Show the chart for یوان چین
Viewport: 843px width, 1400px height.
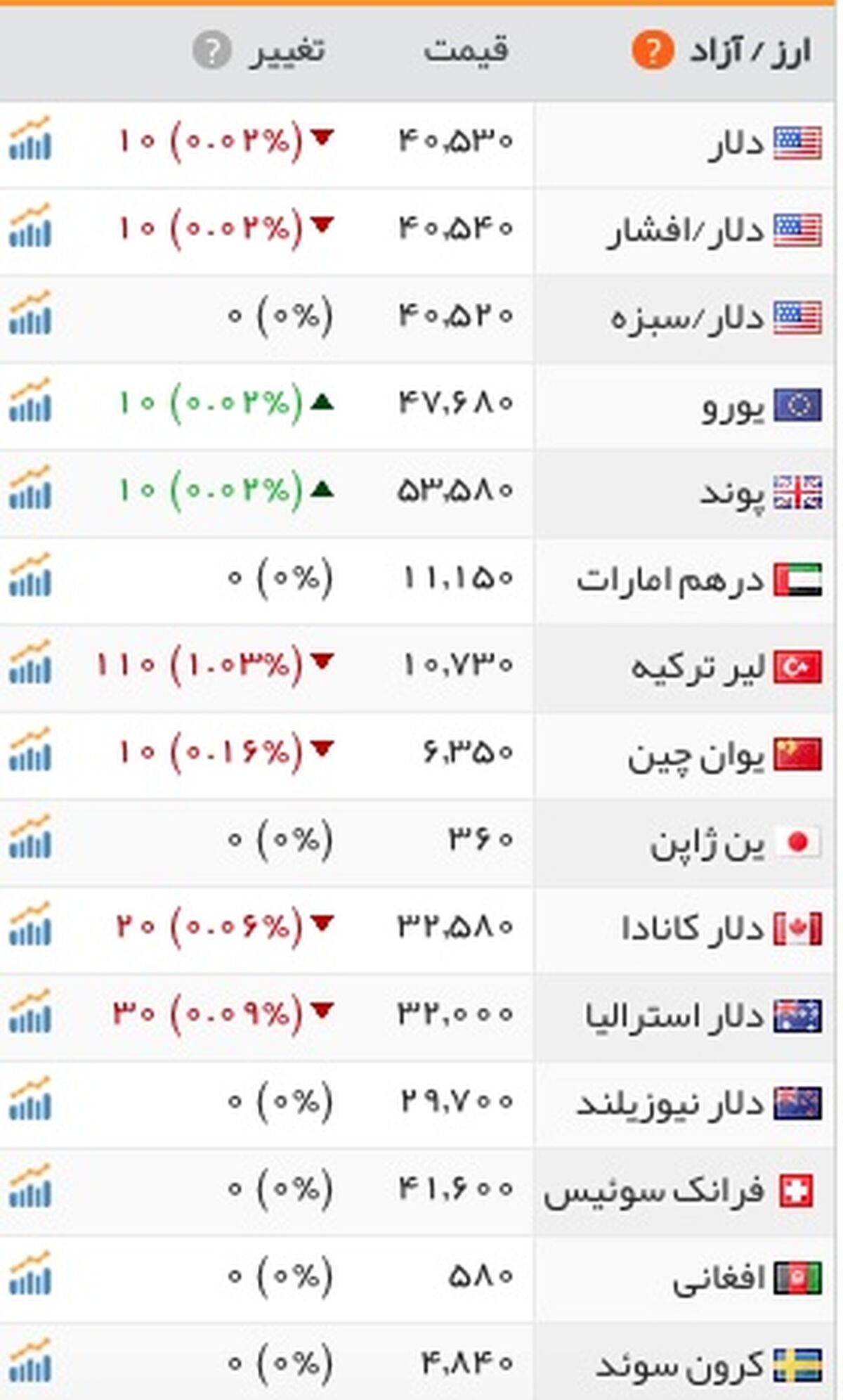30,750
